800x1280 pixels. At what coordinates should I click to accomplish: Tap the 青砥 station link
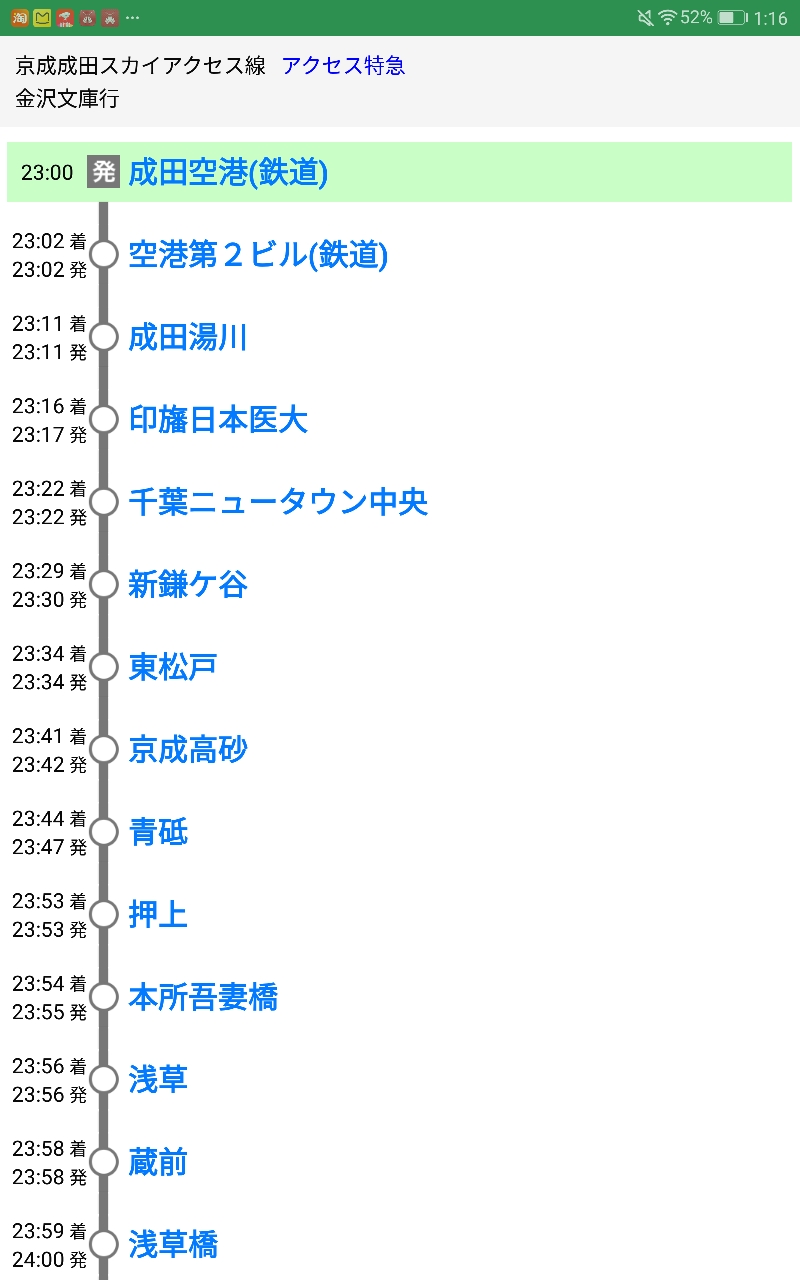pos(158,832)
